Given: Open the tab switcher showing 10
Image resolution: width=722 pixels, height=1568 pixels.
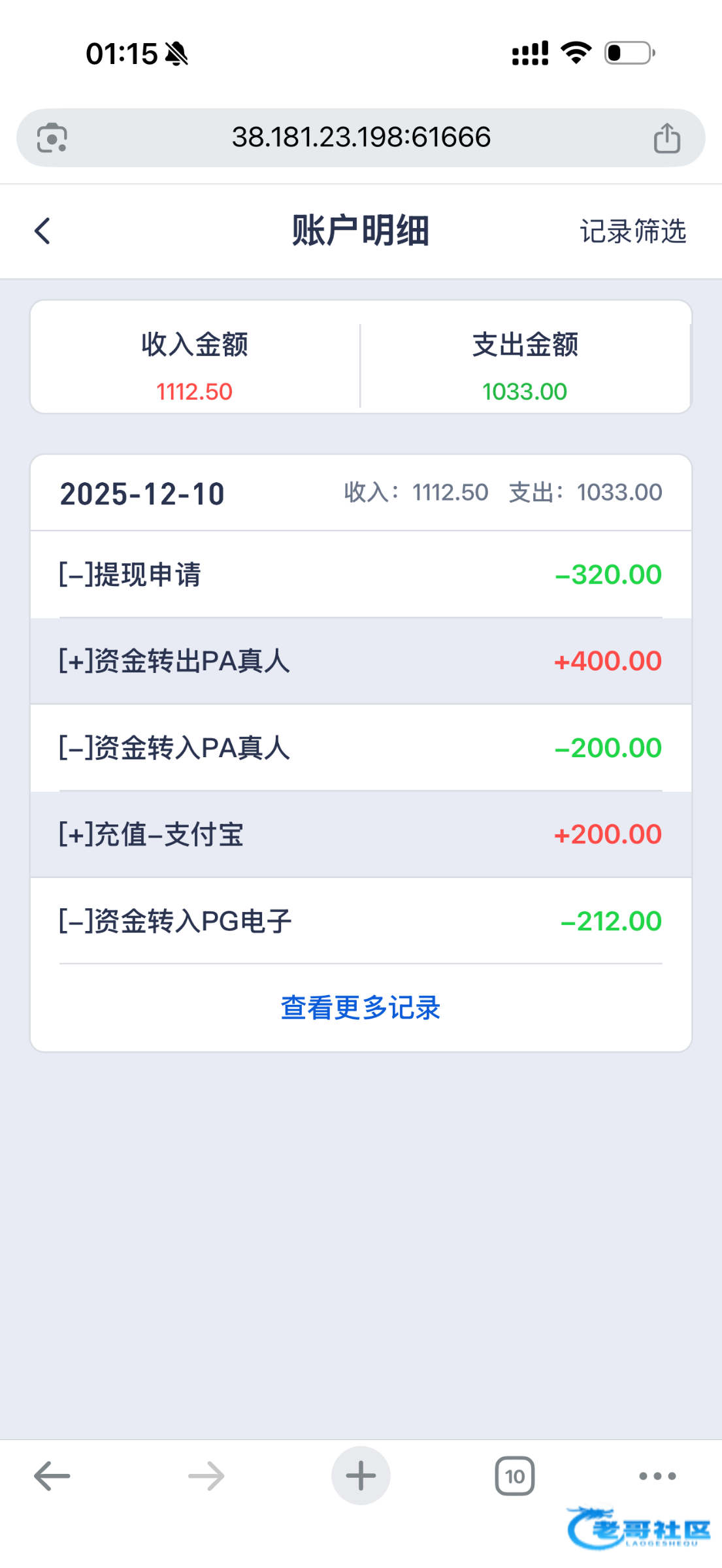Looking at the screenshot, I should (x=515, y=1476).
